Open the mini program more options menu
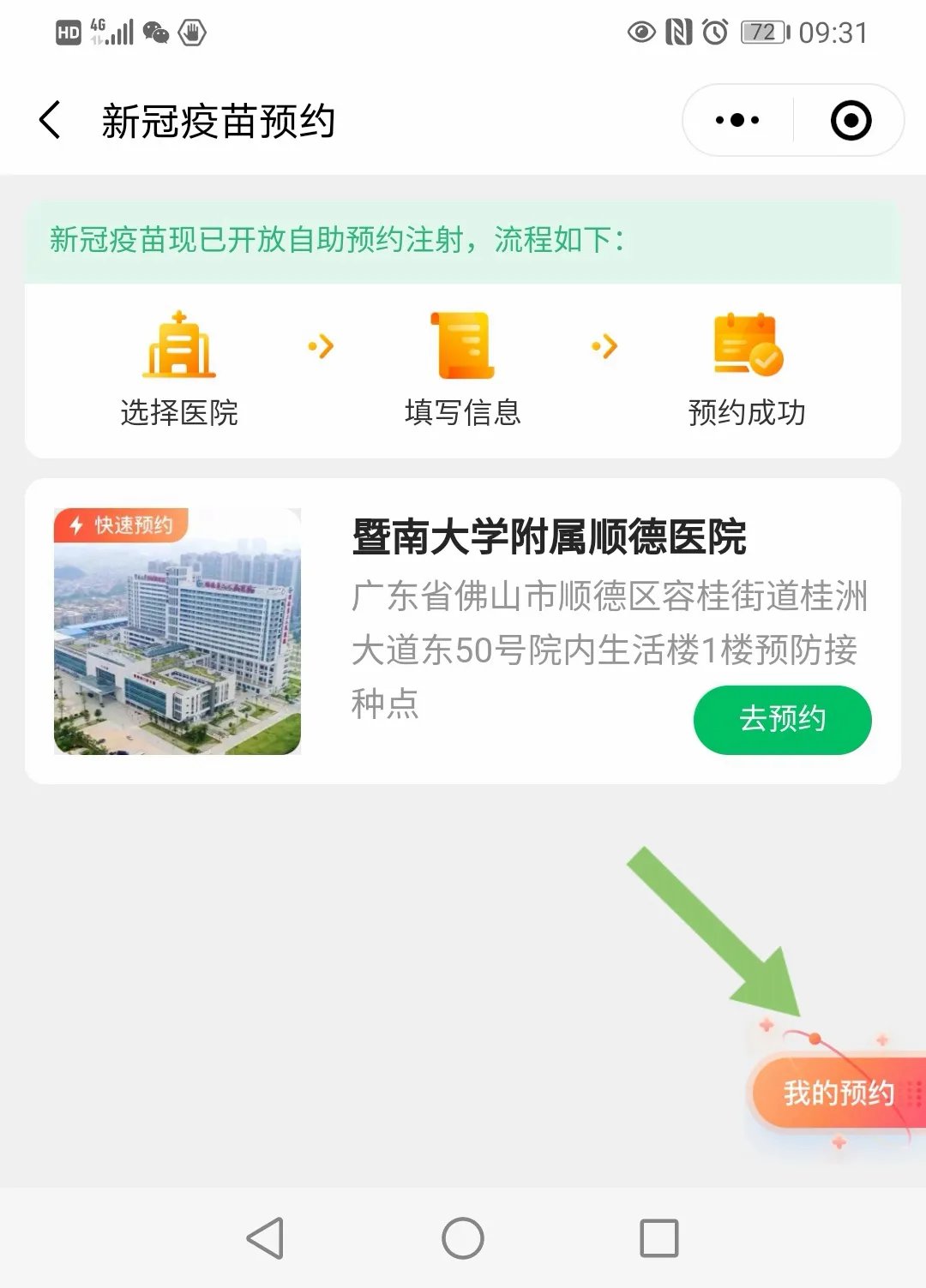Screen dimensions: 926x1288 (737, 120)
